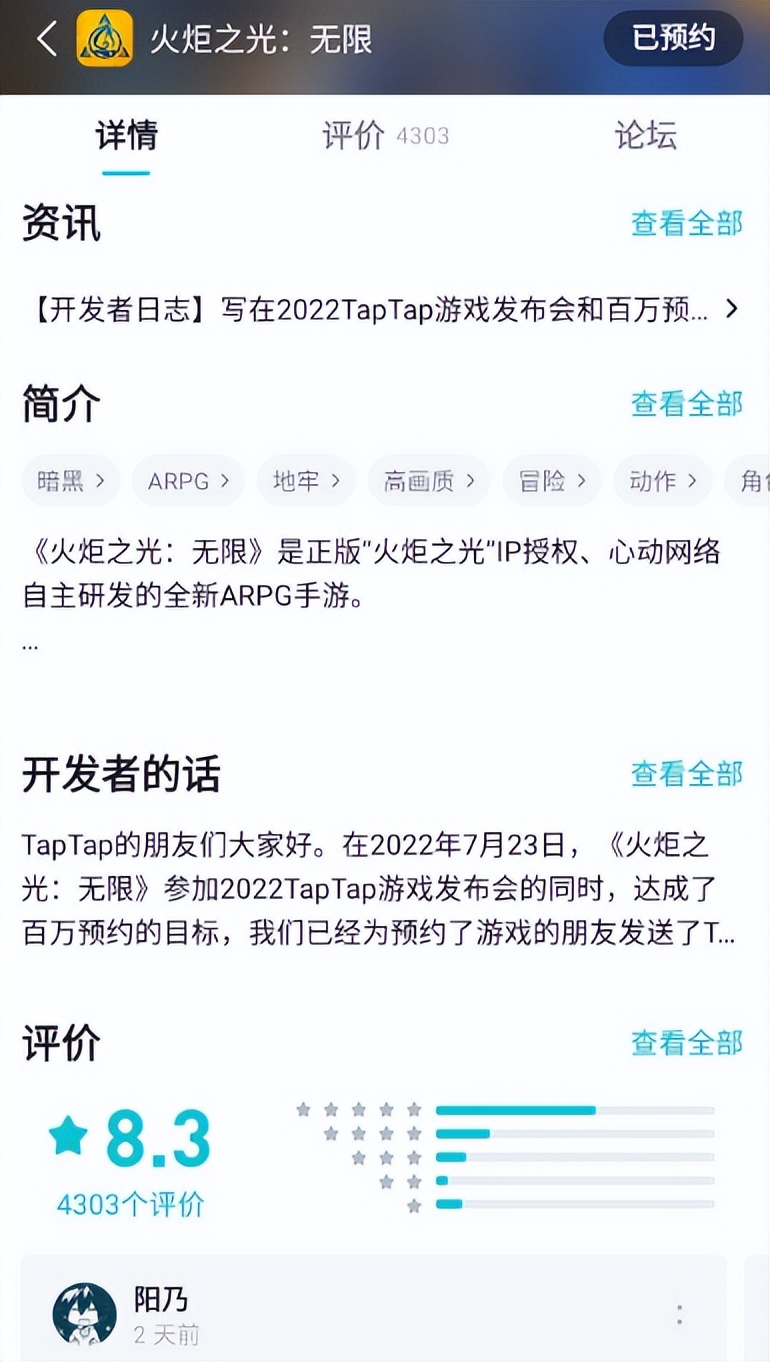
Task: Expand the 地牢 tag options
Action: tap(305, 481)
